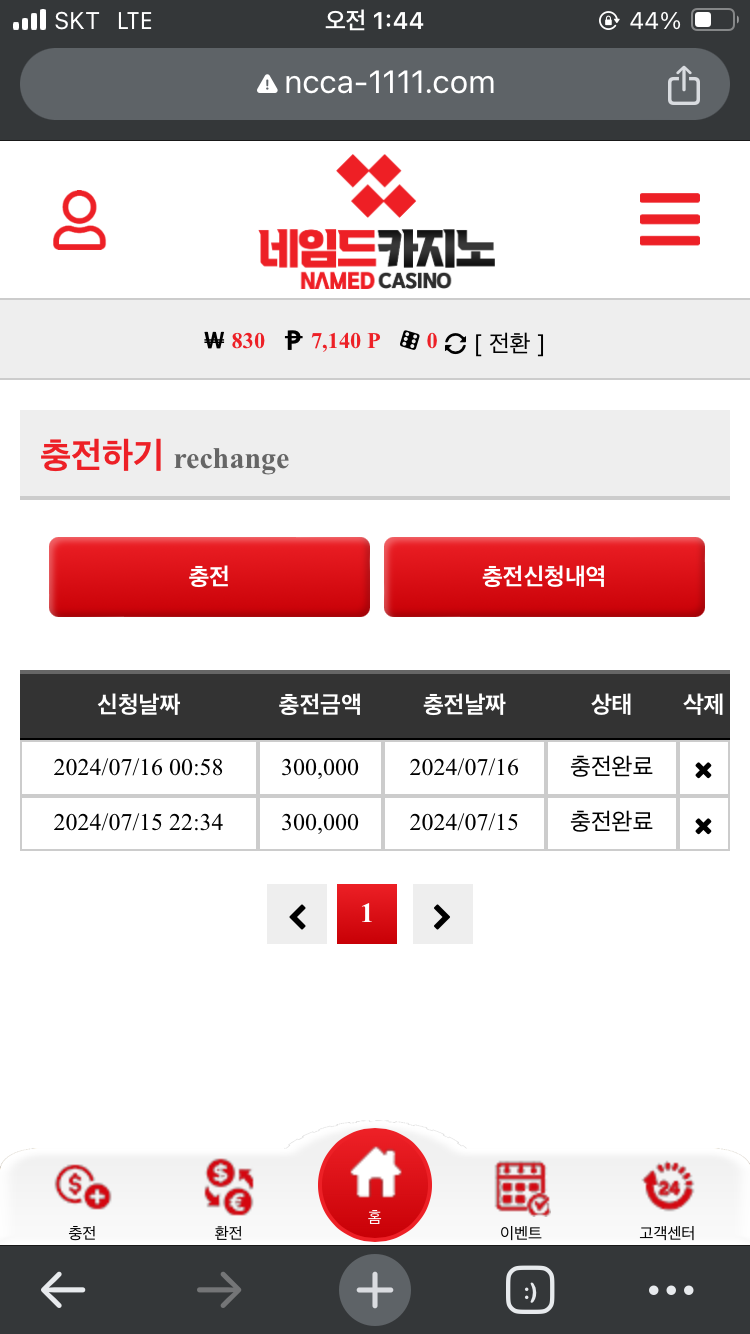Open the 이벤트 tab
This screenshot has width=750, height=1334.
tap(521, 1200)
